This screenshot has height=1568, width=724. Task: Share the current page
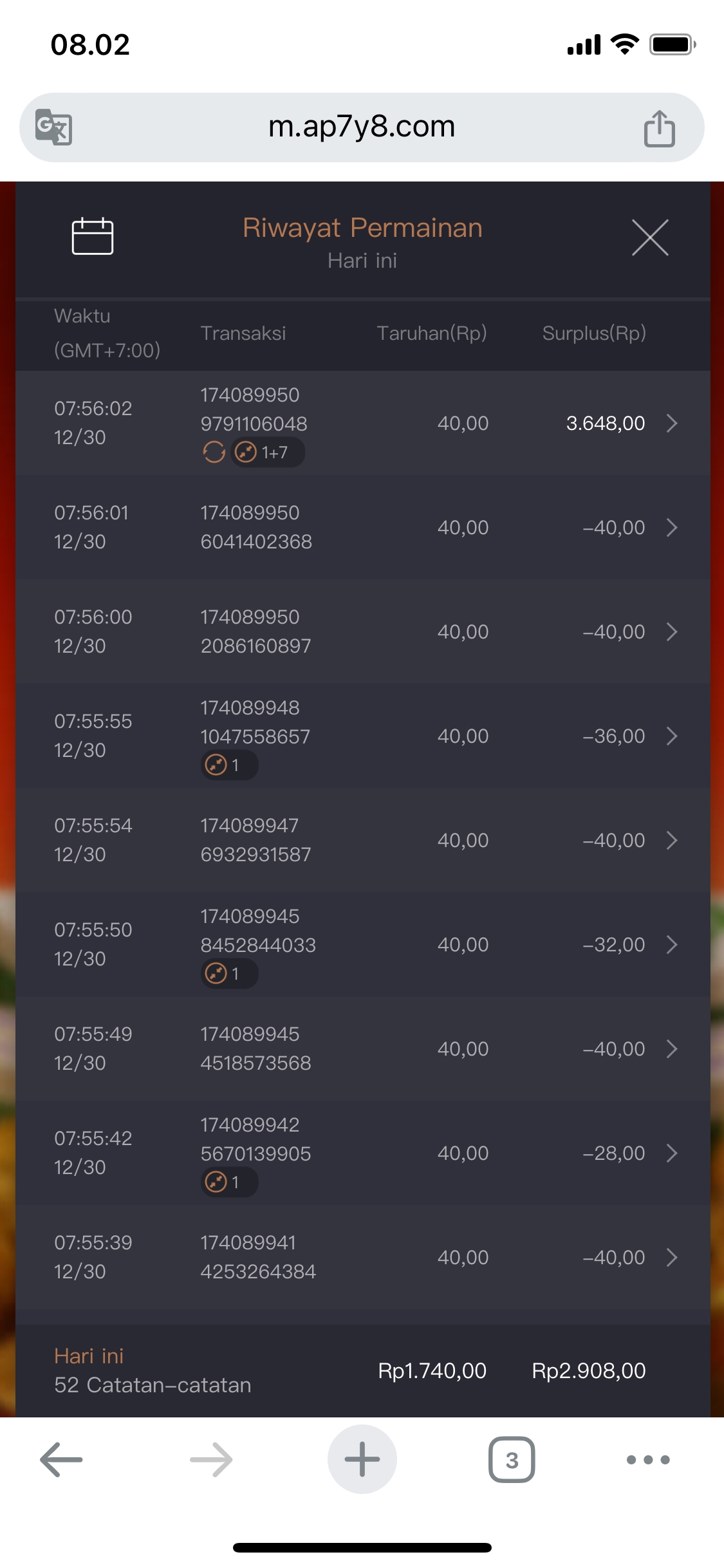click(x=659, y=128)
